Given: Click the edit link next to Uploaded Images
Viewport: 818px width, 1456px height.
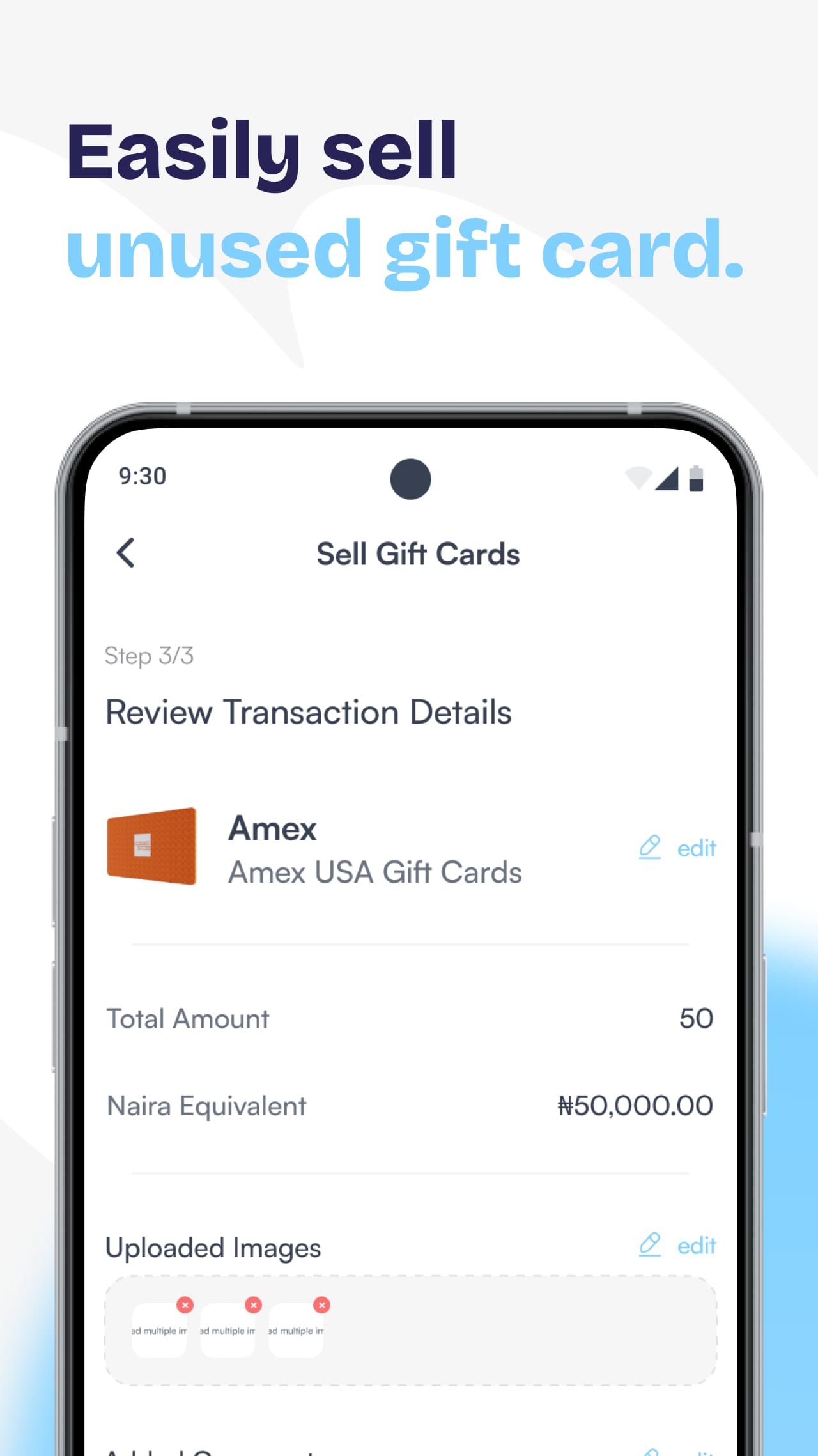Looking at the screenshot, I should point(696,1245).
